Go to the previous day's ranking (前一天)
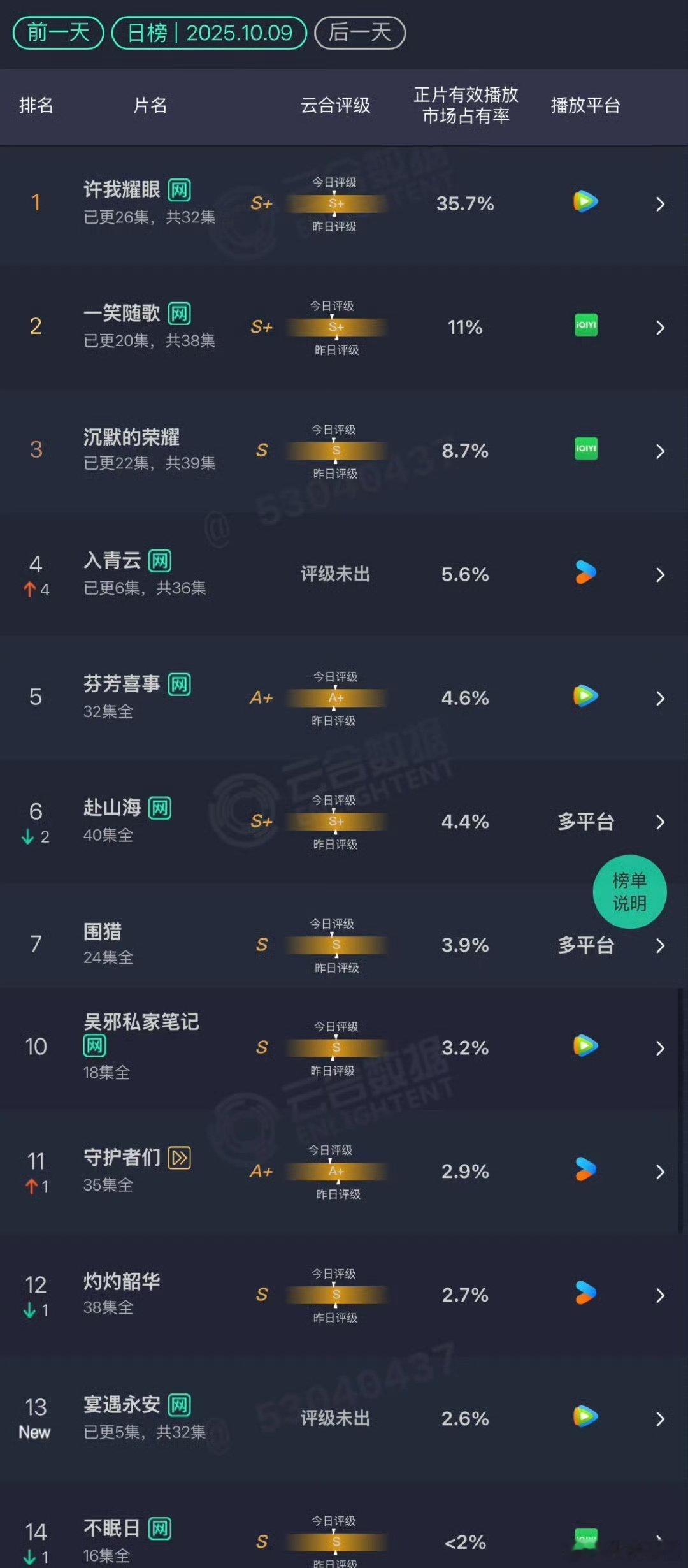 point(58,33)
